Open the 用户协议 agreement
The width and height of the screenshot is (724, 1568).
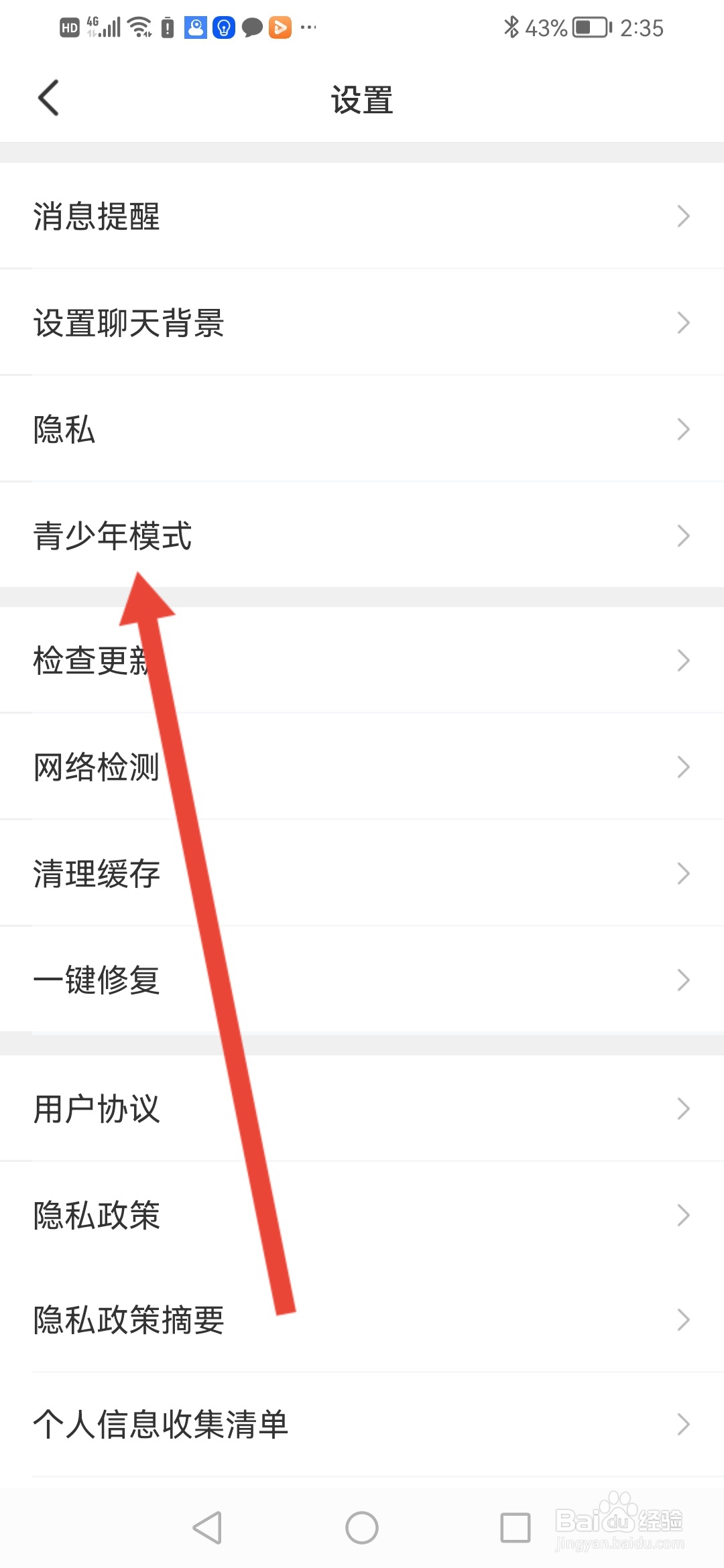point(96,1109)
